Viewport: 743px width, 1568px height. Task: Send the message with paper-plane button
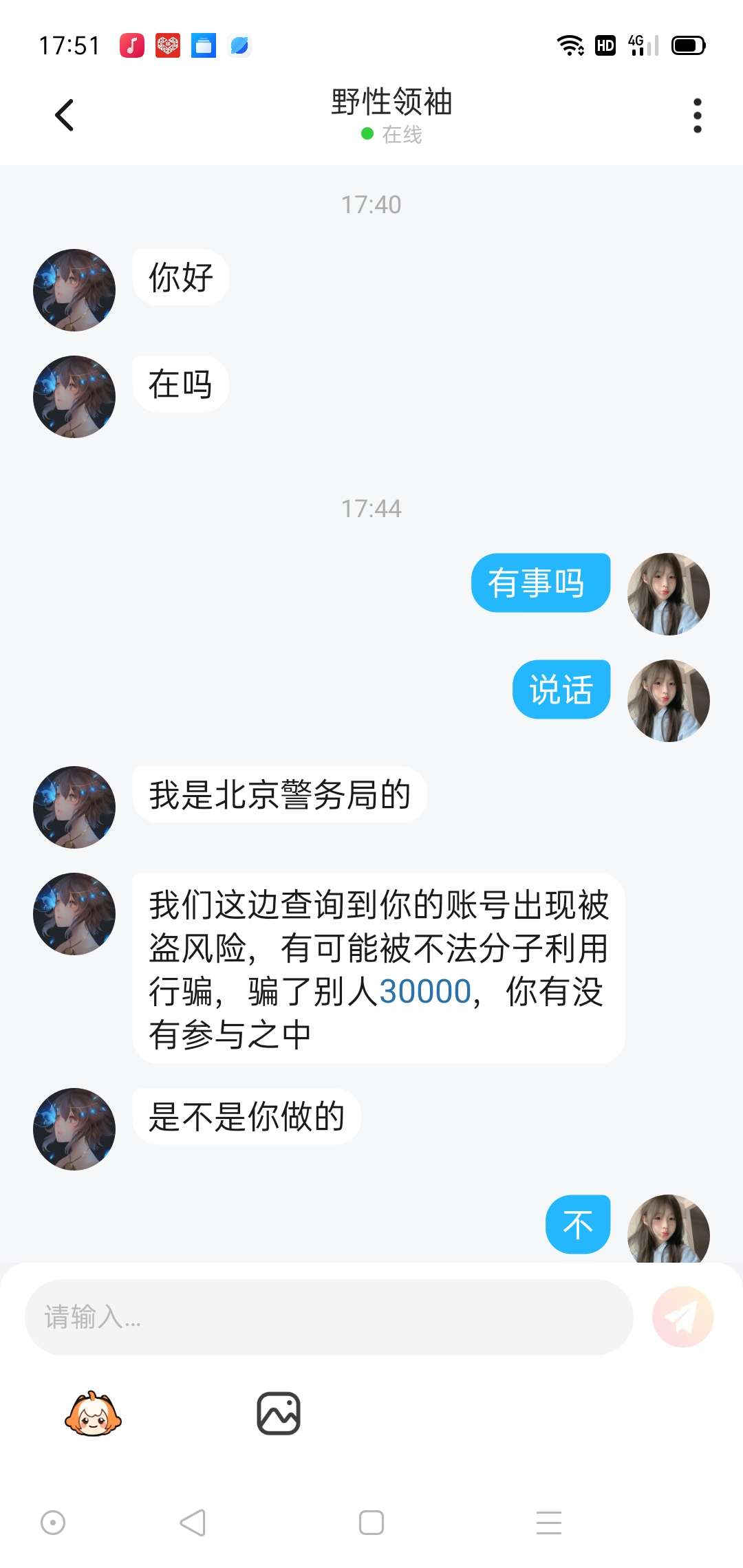pos(682,1317)
